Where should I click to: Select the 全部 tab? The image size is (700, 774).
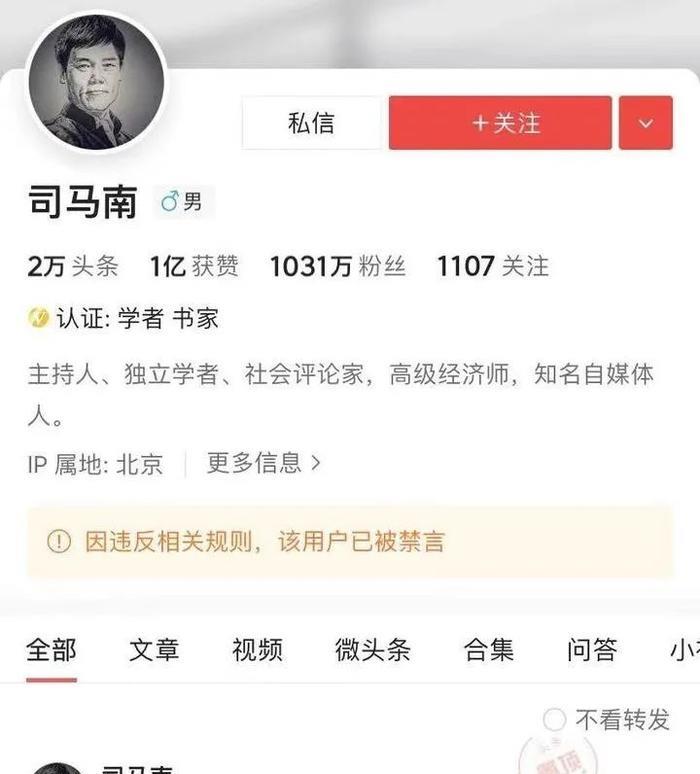[51, 649]
